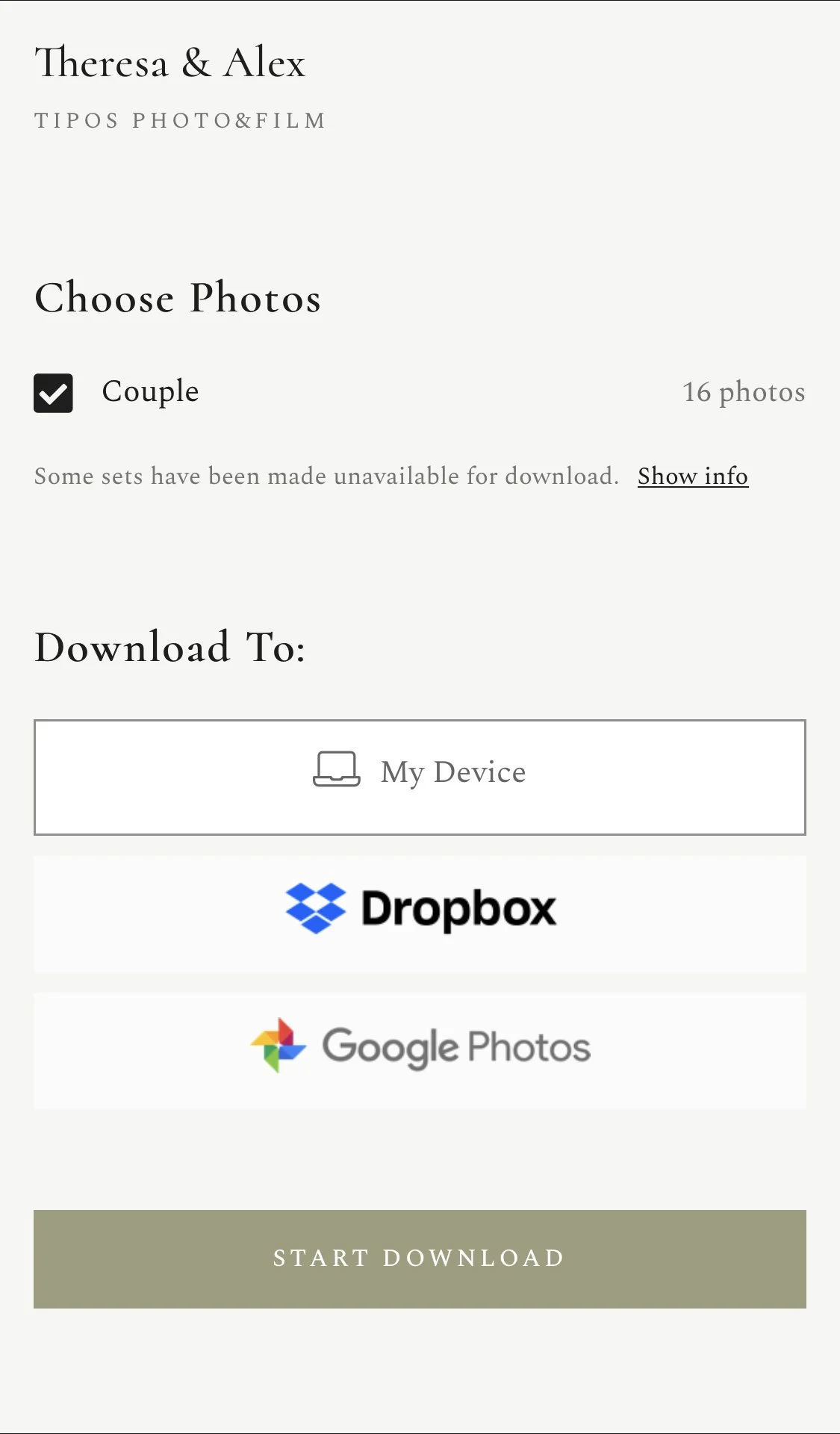Uncheck the Couple photo set checkbox

click(x=53, y=393)
